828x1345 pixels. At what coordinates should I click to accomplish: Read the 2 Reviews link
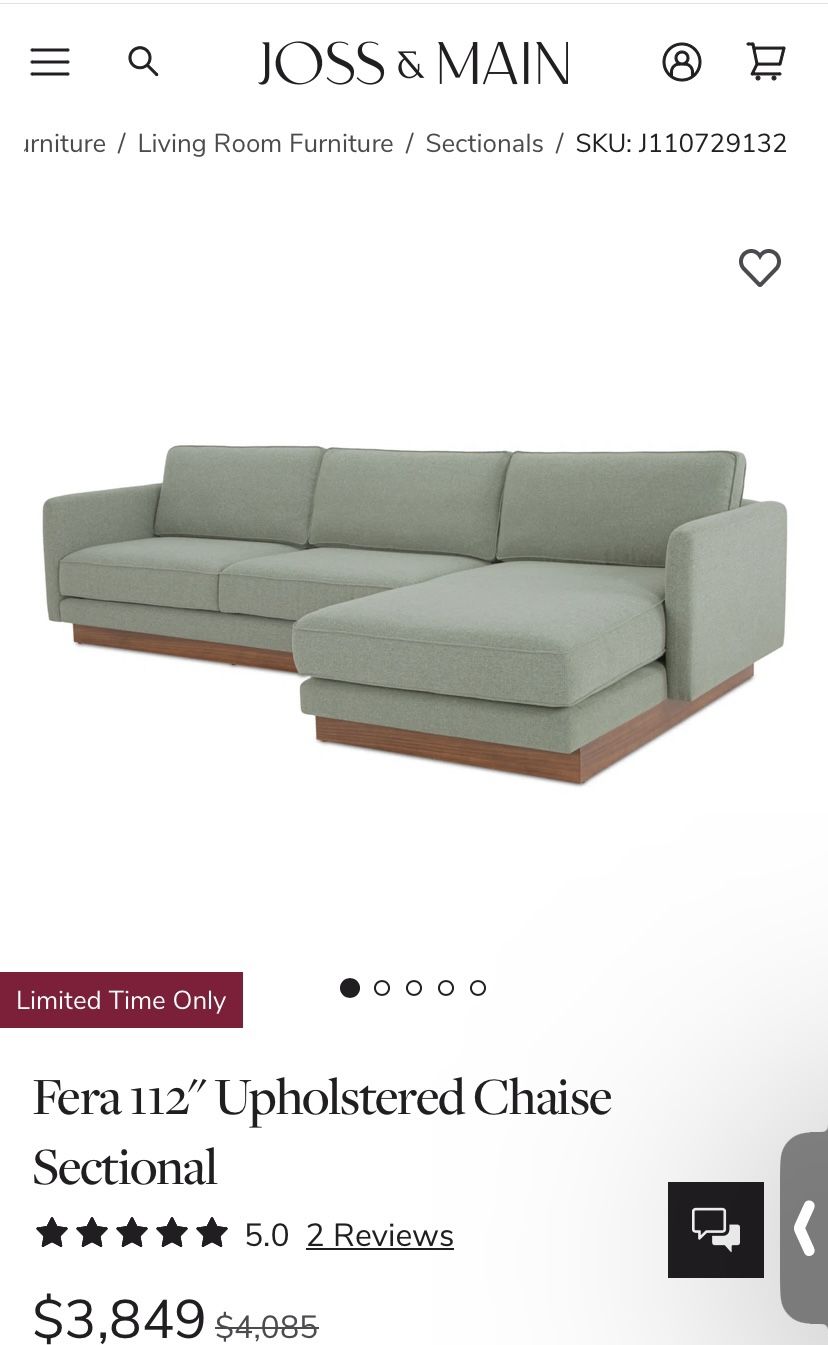click(x=380, y=1235)
